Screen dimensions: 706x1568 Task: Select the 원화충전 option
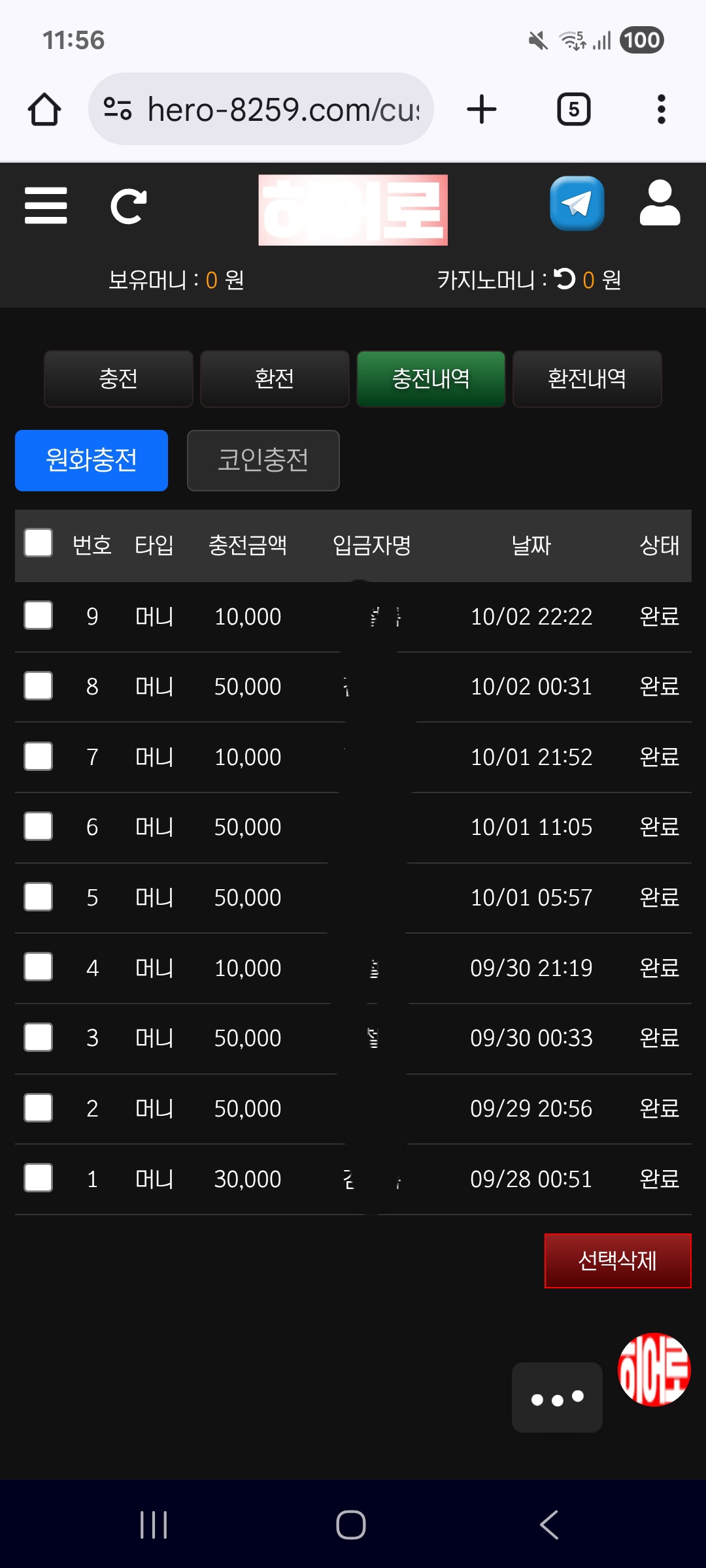[x=92, y=460]
